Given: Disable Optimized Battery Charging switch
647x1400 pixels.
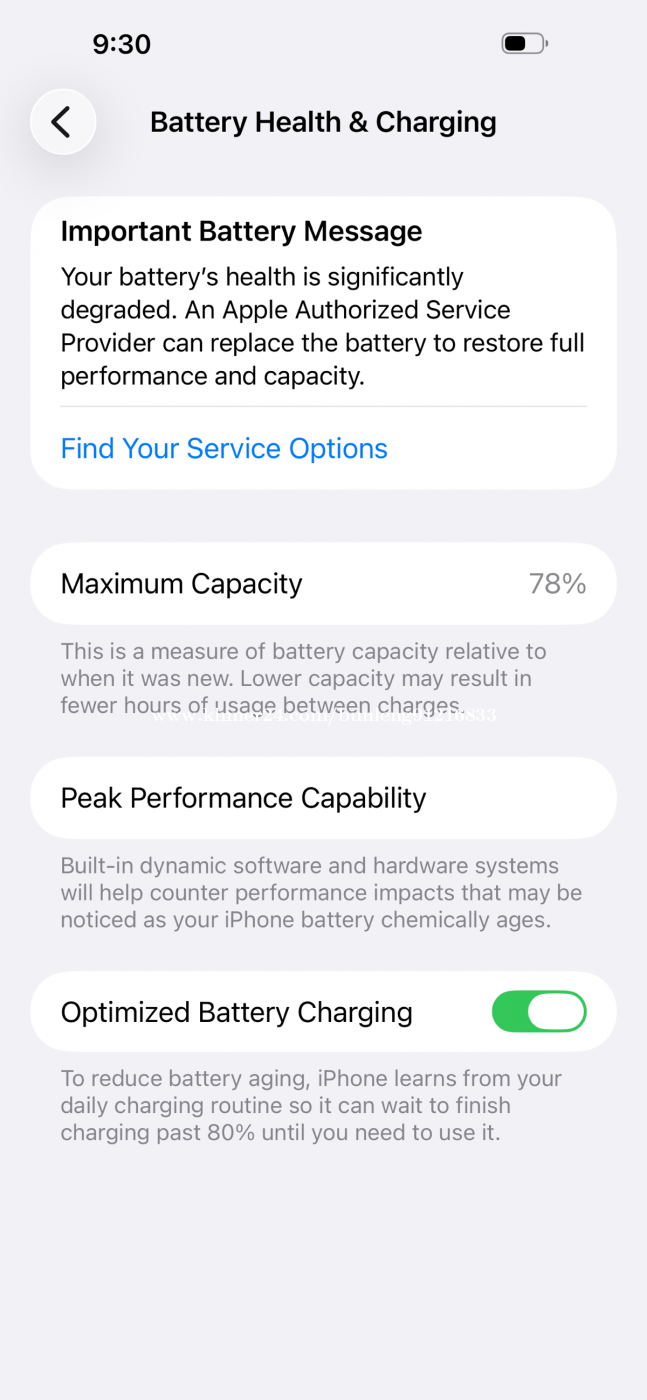Looking at the screenshot, I should pos(538,1011).
